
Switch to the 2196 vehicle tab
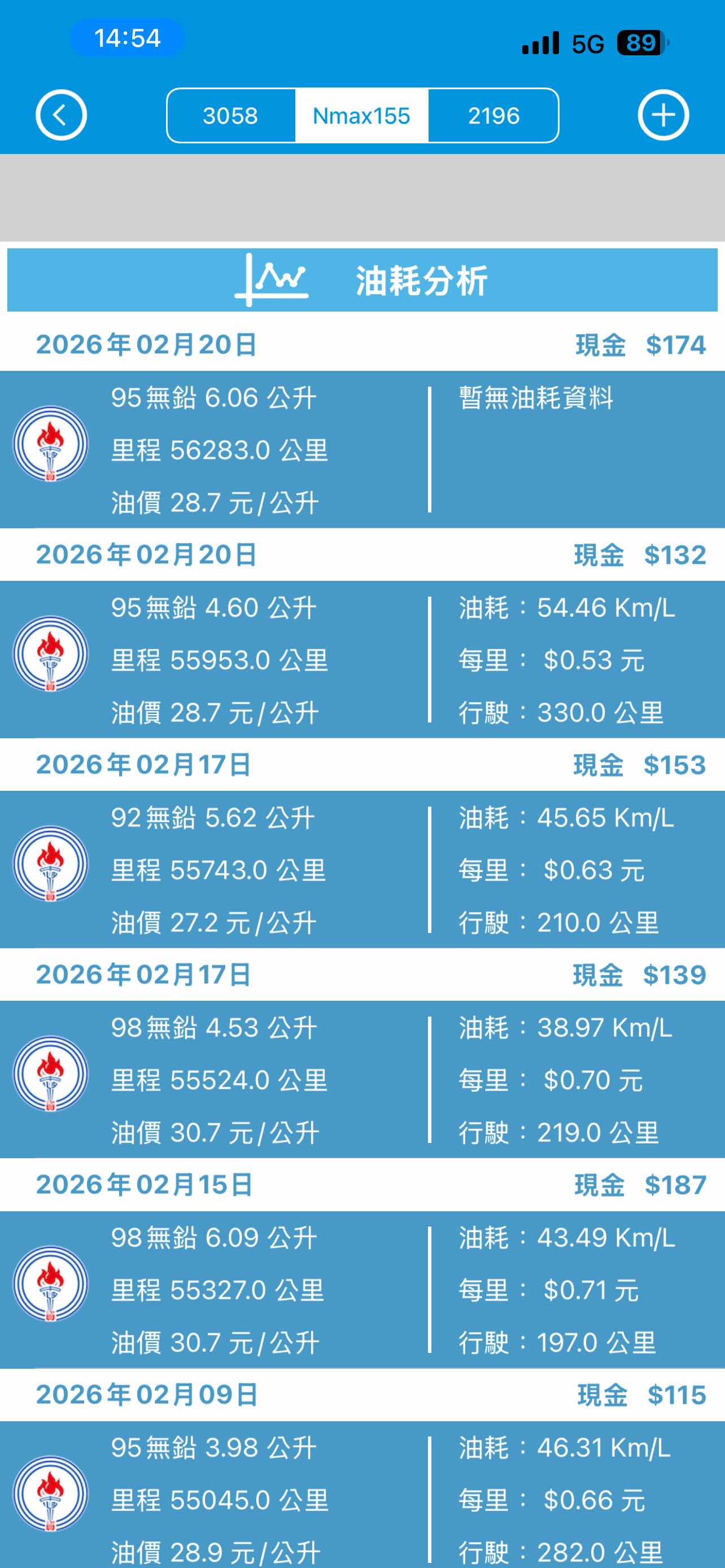click(493, 116)
